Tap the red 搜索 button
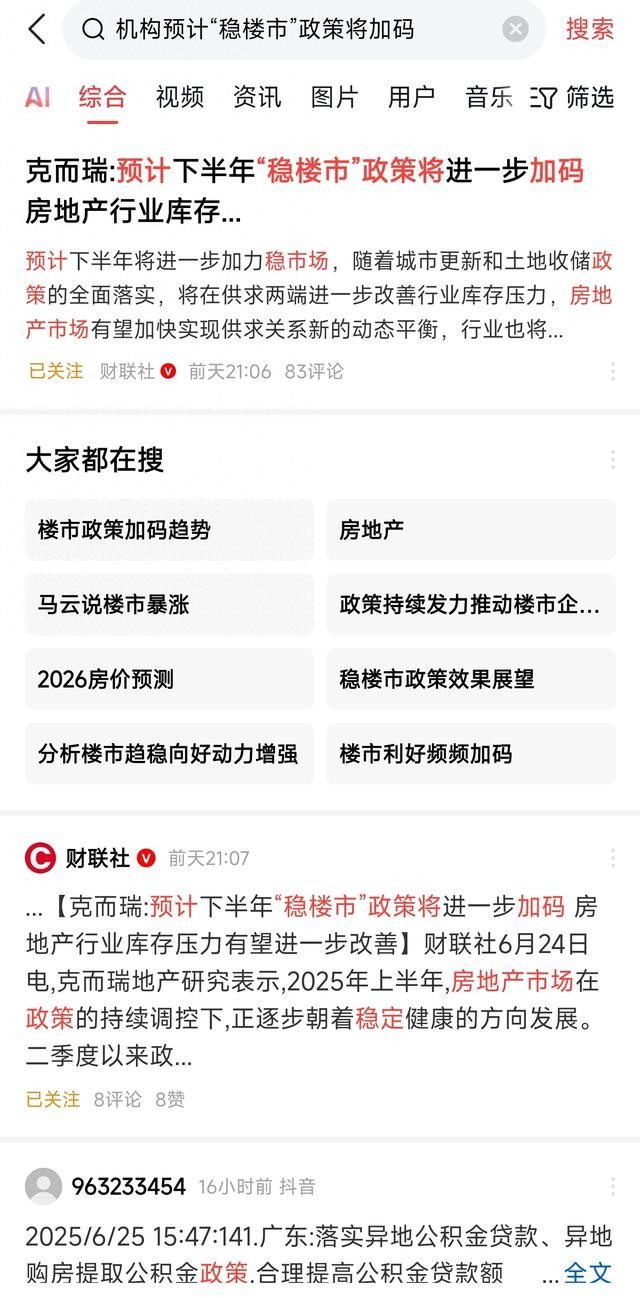 pyautogui.click(x=590, y=29)
